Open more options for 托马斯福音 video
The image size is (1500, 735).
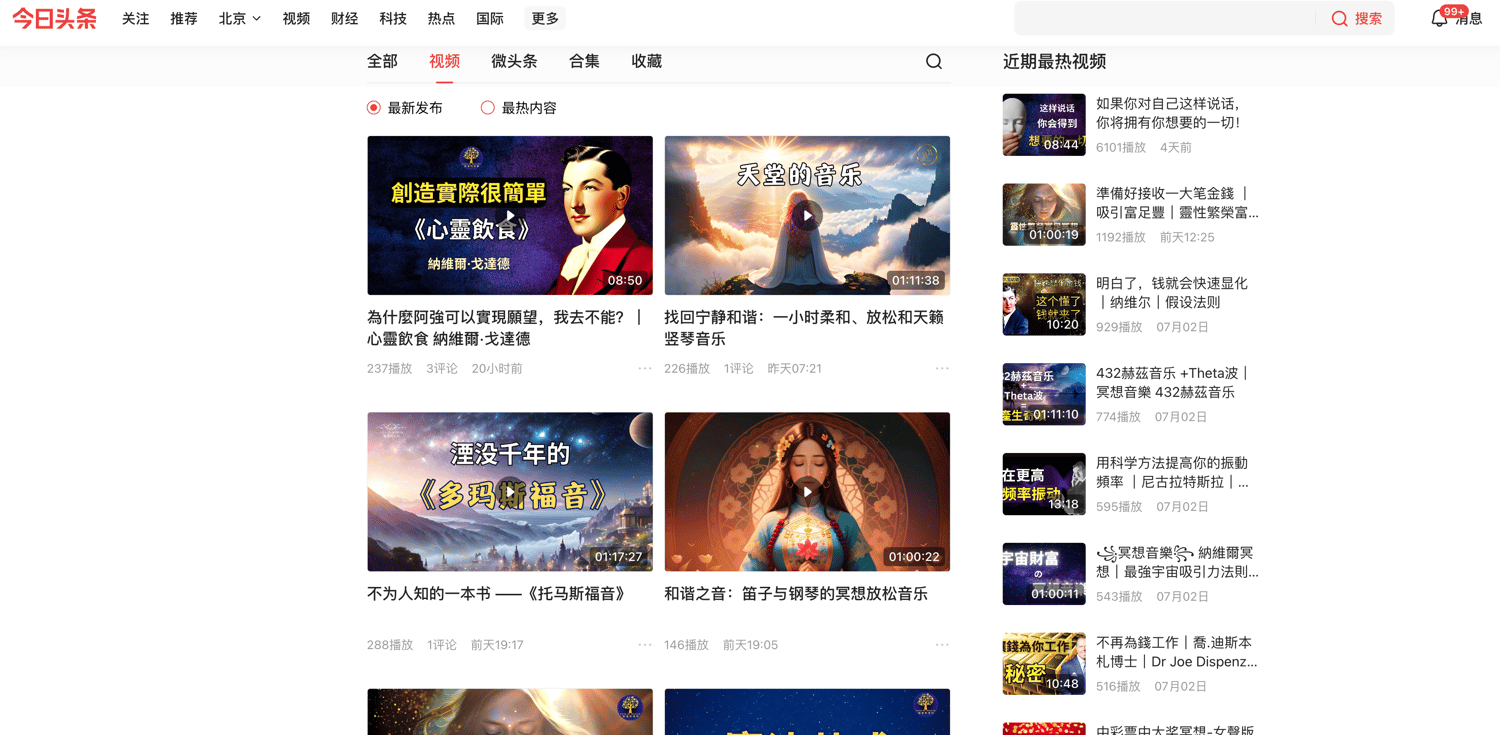coord(645,645)
